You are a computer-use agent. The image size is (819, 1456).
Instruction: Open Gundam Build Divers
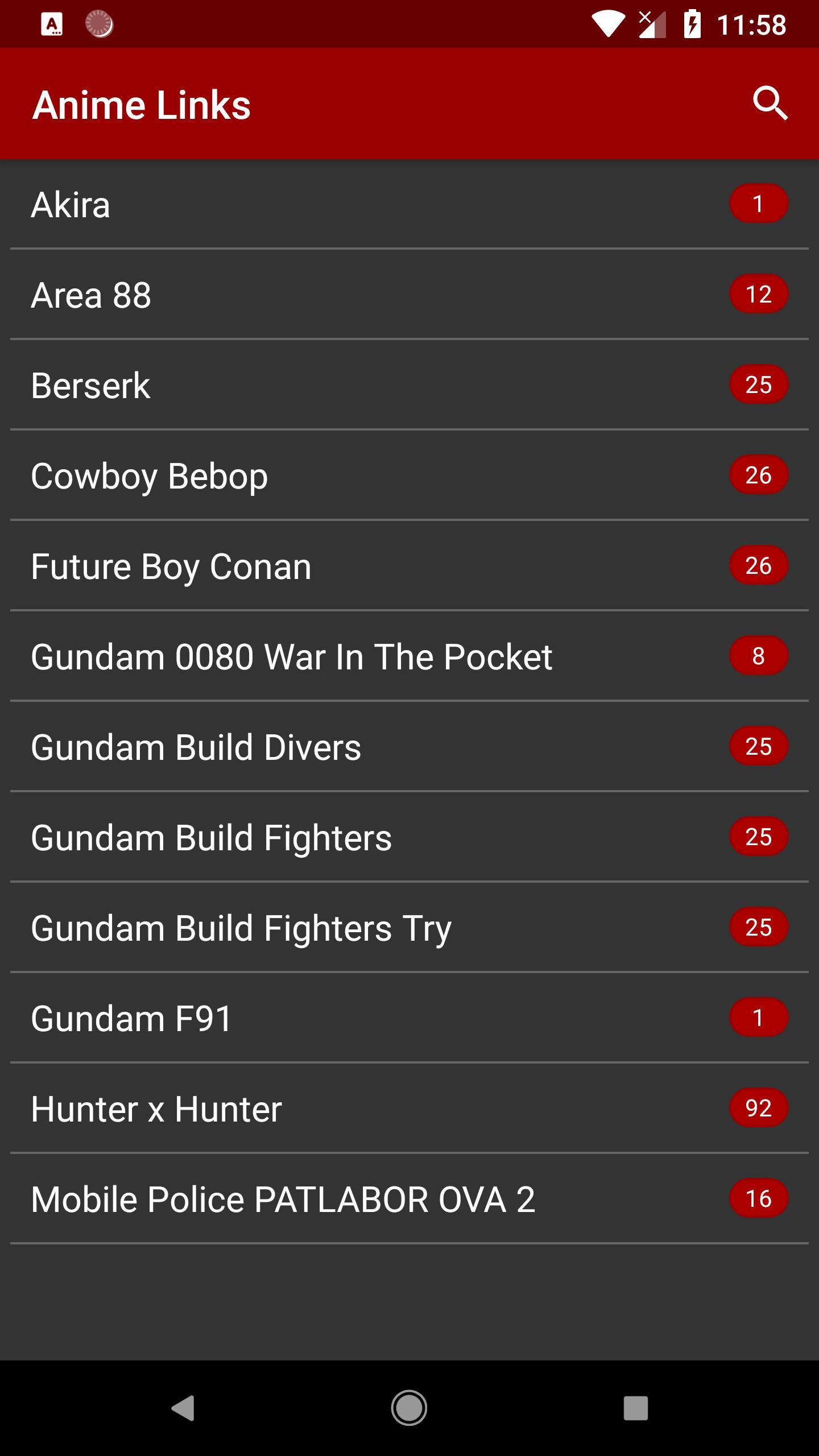click(x=409, y=747)
